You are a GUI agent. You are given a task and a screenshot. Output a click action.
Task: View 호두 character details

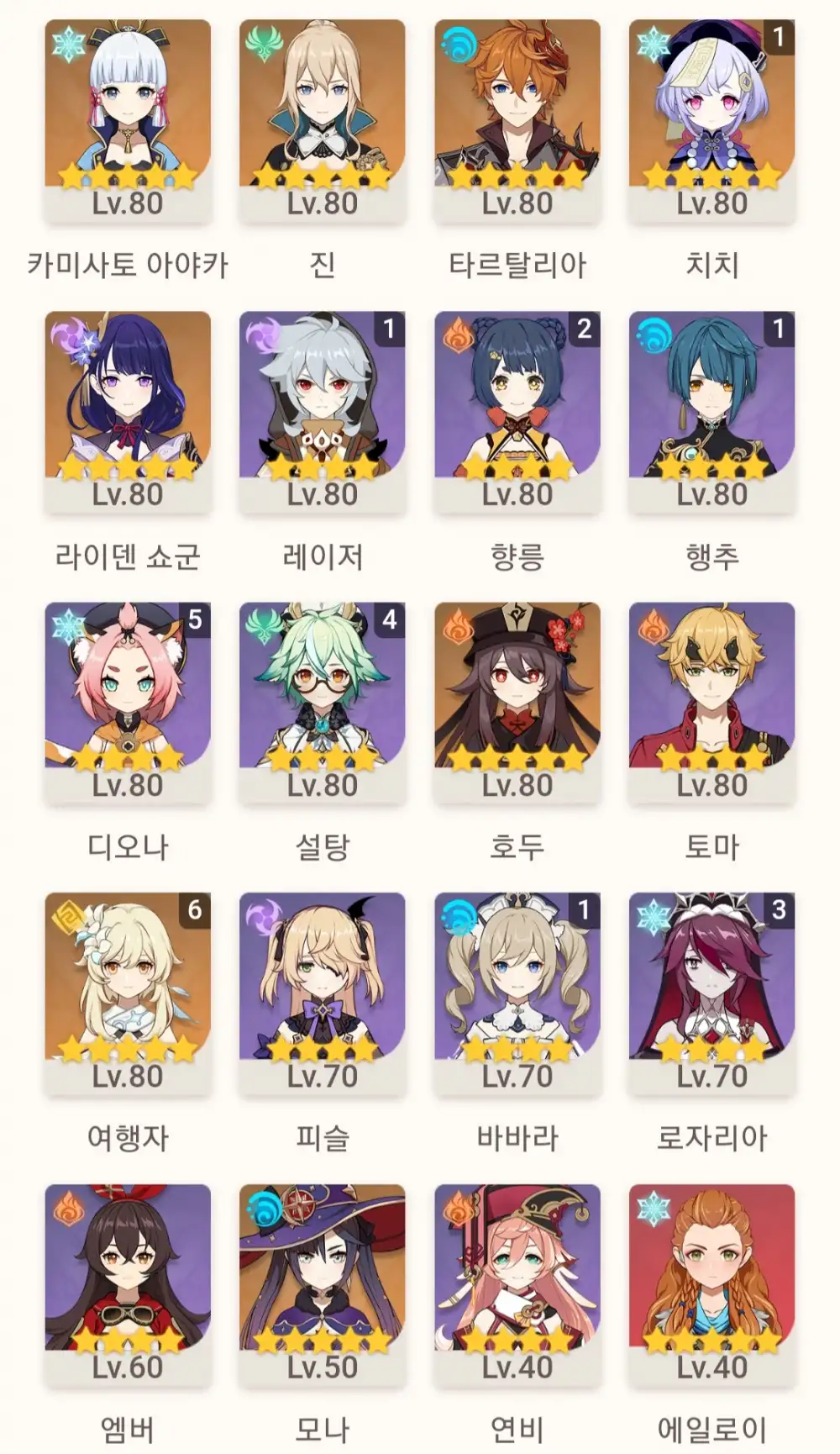click(517, 700)
